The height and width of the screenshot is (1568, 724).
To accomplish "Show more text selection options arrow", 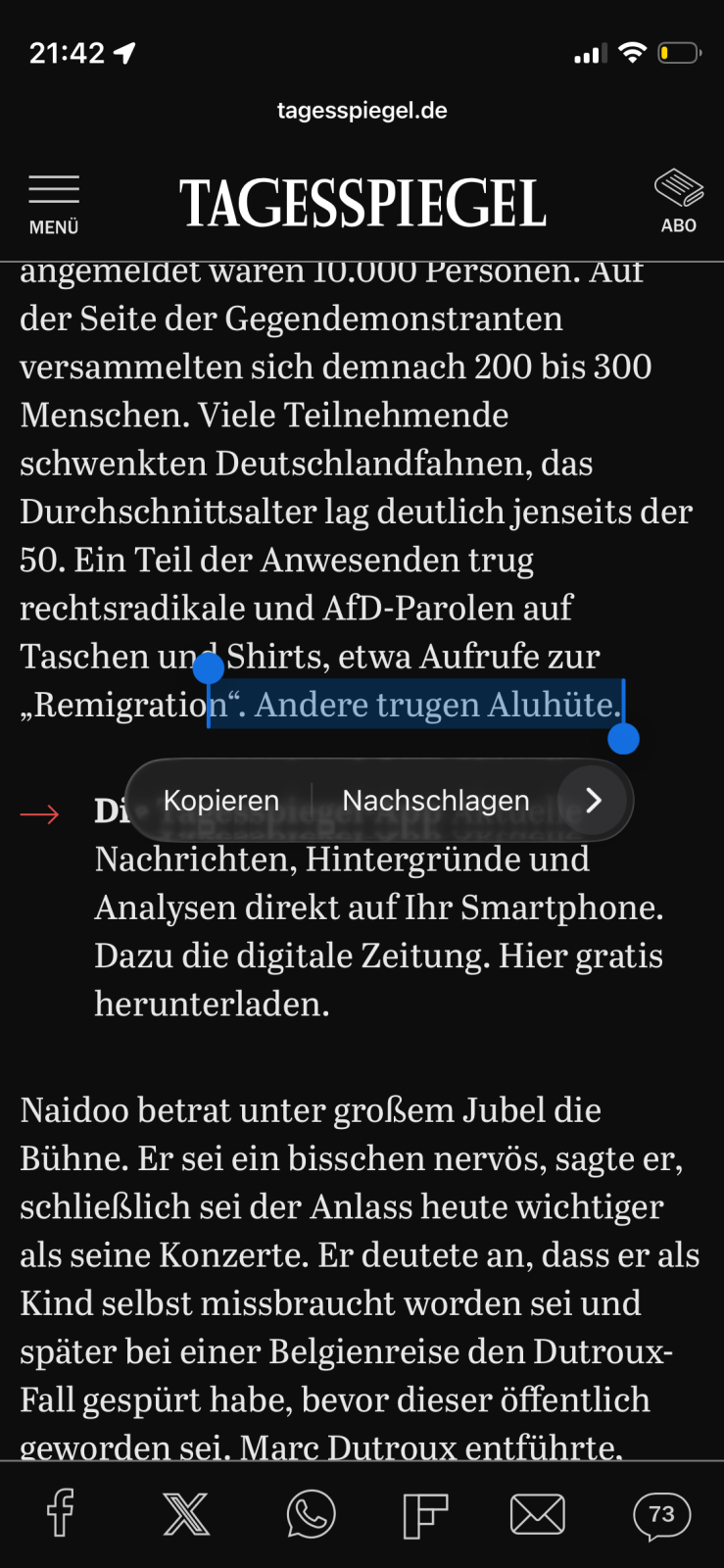I will [x=593, y=801].
